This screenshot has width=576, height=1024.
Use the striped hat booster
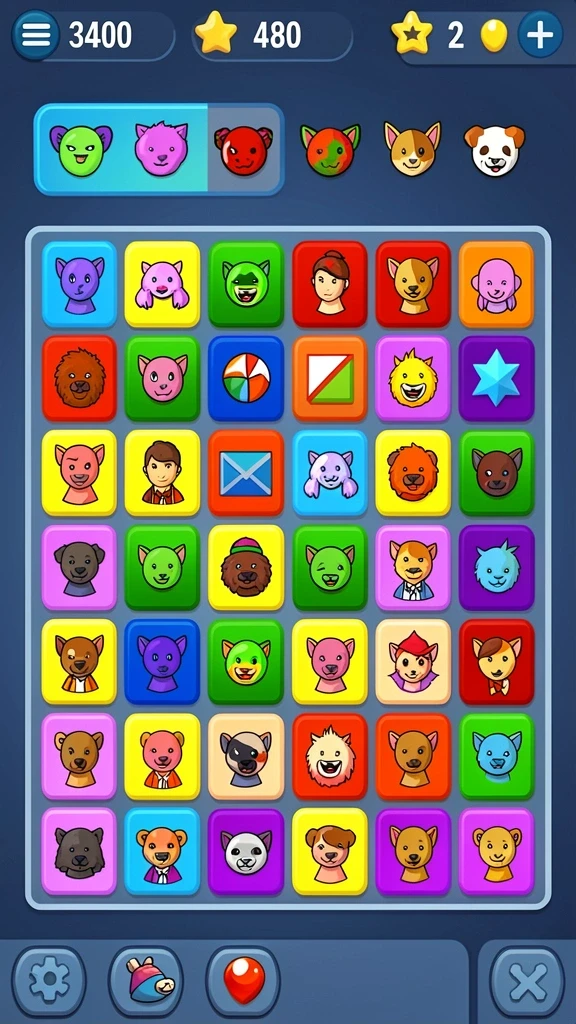click(146, 981)
